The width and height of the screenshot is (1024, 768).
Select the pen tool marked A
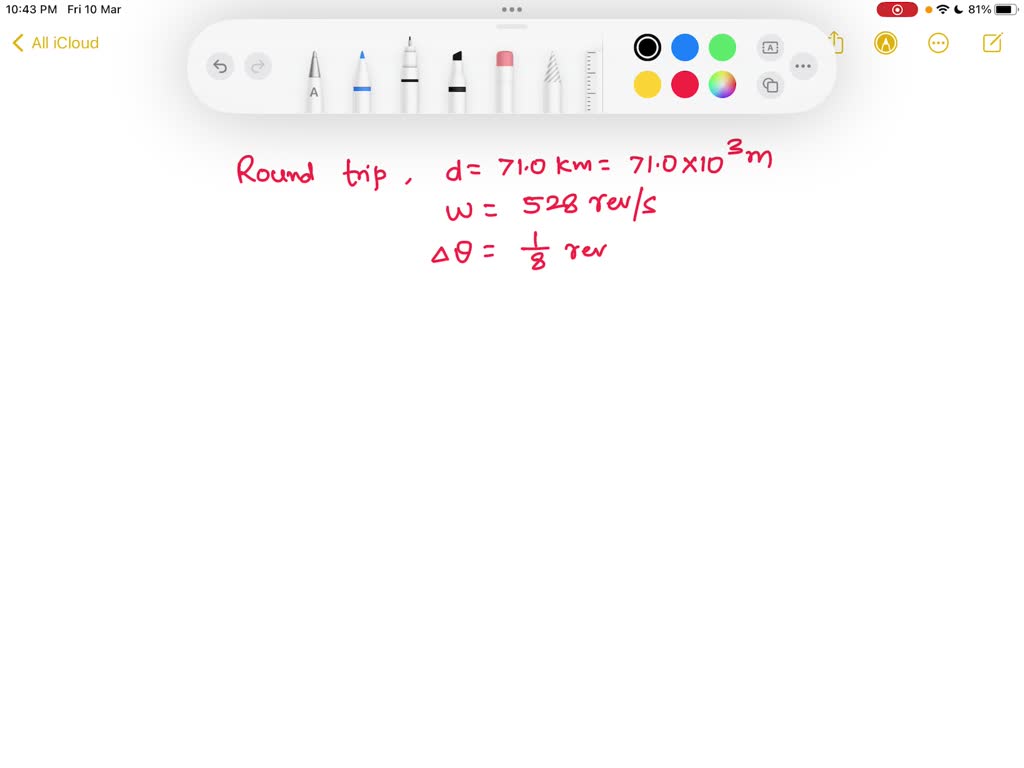(314, 82)
